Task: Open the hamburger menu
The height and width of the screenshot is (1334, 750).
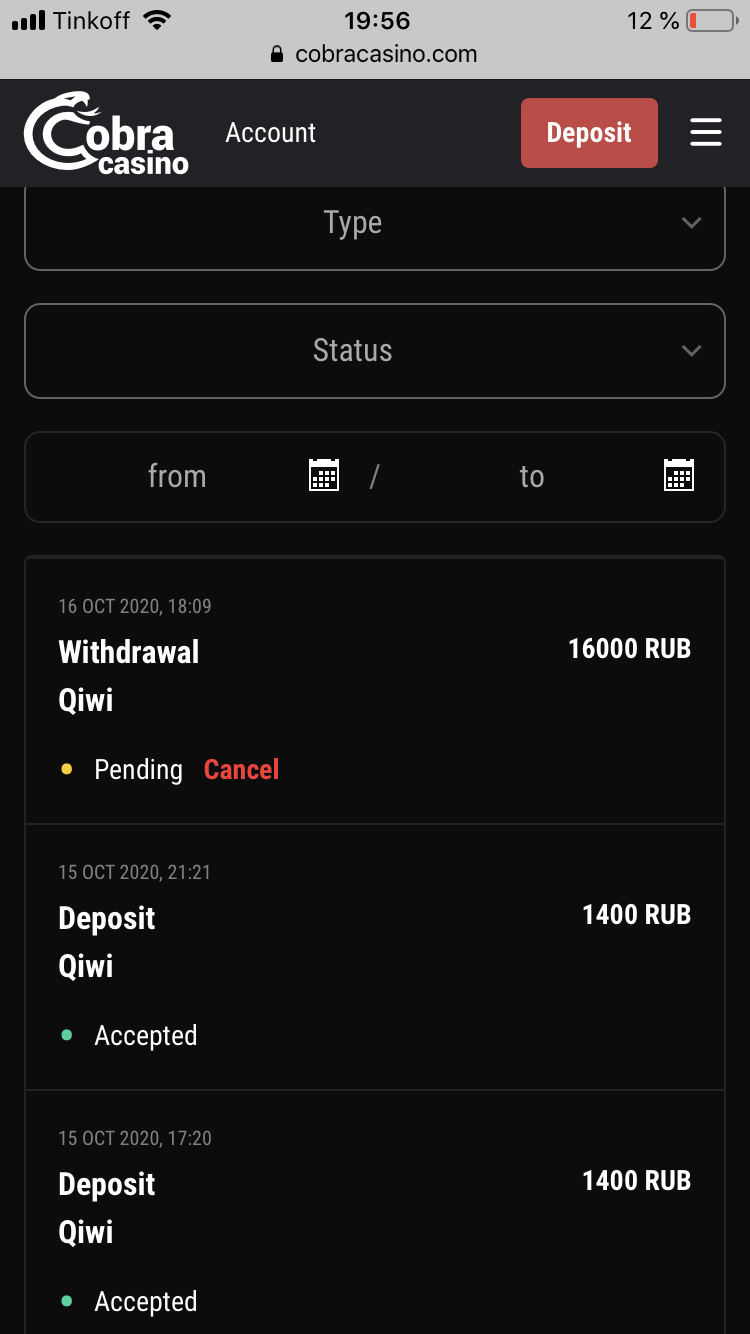Action: pyautogui.click(x=705, y=133)
